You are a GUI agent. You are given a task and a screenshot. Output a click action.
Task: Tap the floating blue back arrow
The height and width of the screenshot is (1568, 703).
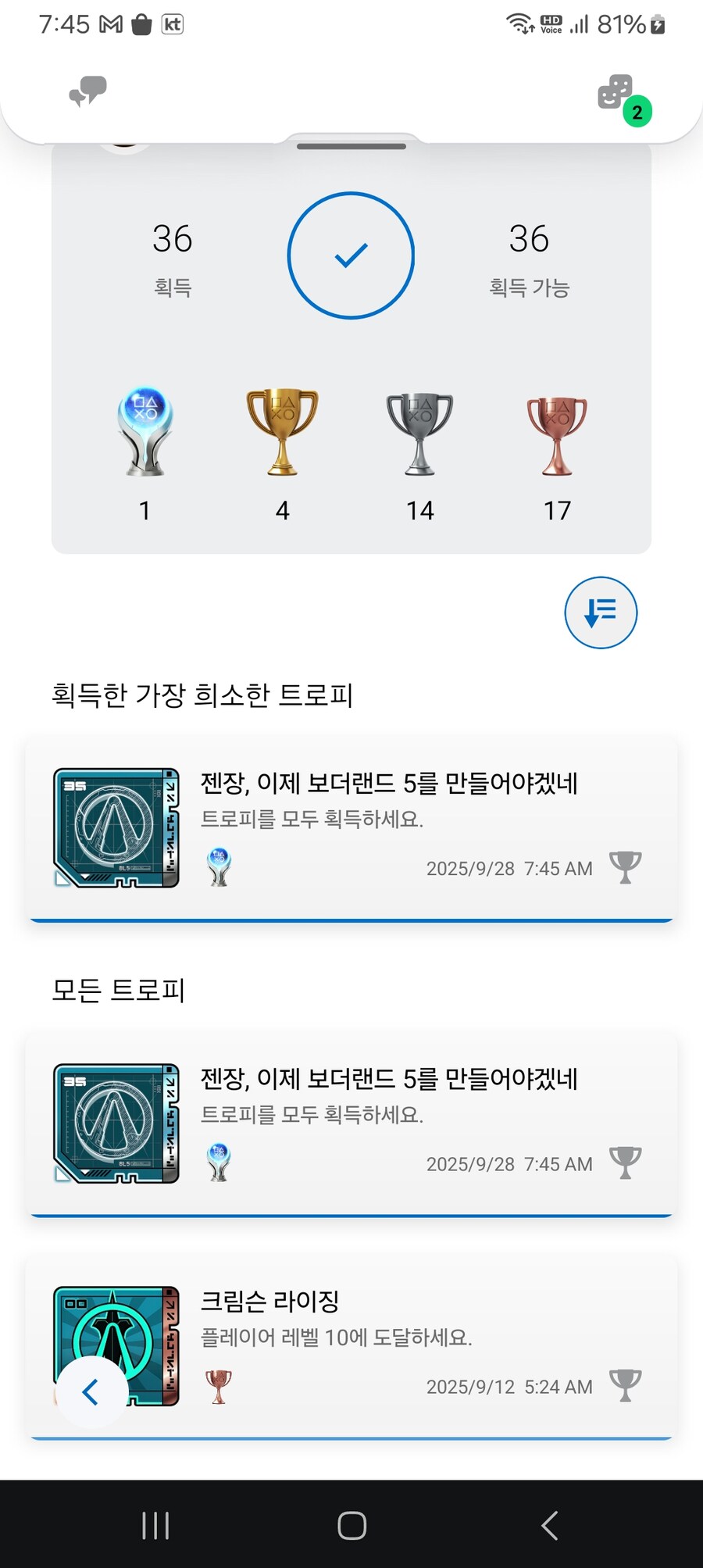[x=91, y=1391]
